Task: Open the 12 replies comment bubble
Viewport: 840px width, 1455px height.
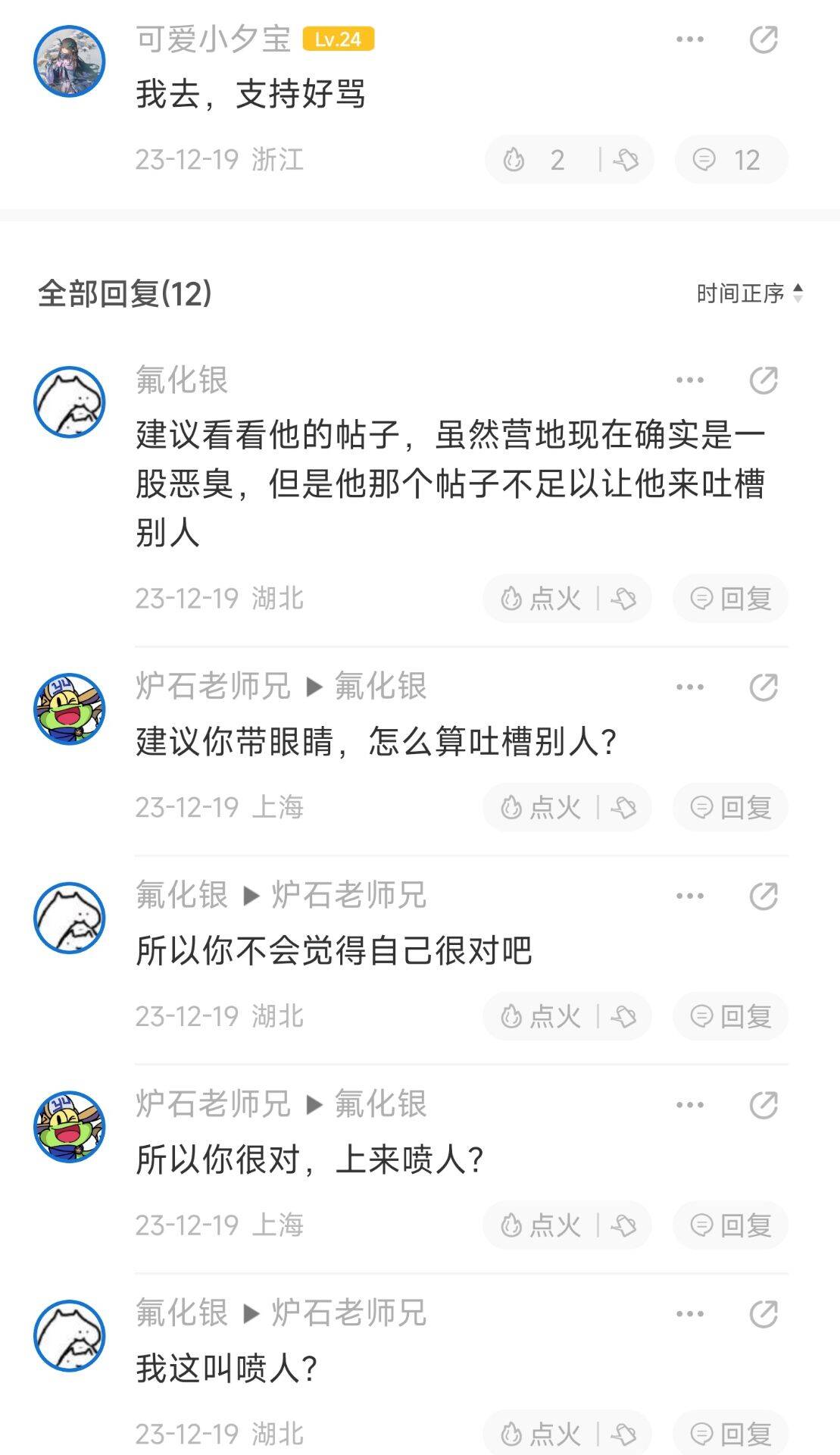Action: click(730, 160)
